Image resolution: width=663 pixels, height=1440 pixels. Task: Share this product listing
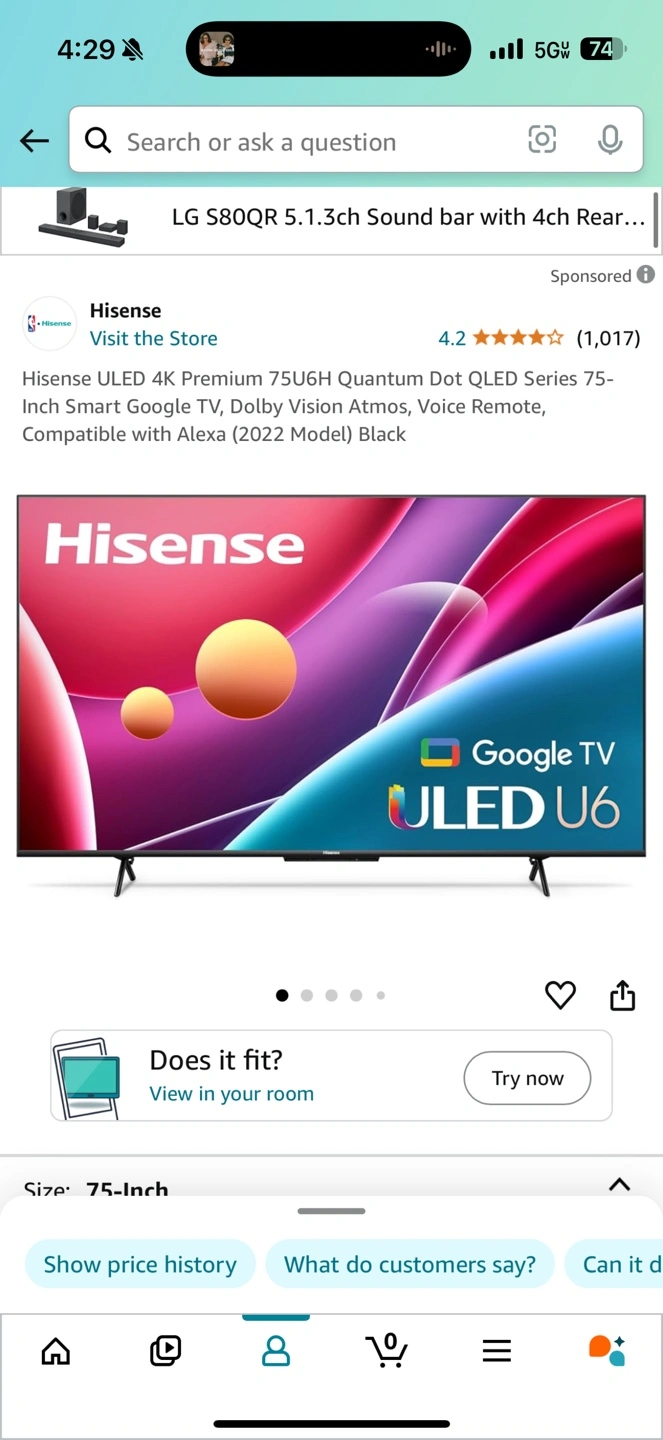click(x=622, y=995)
